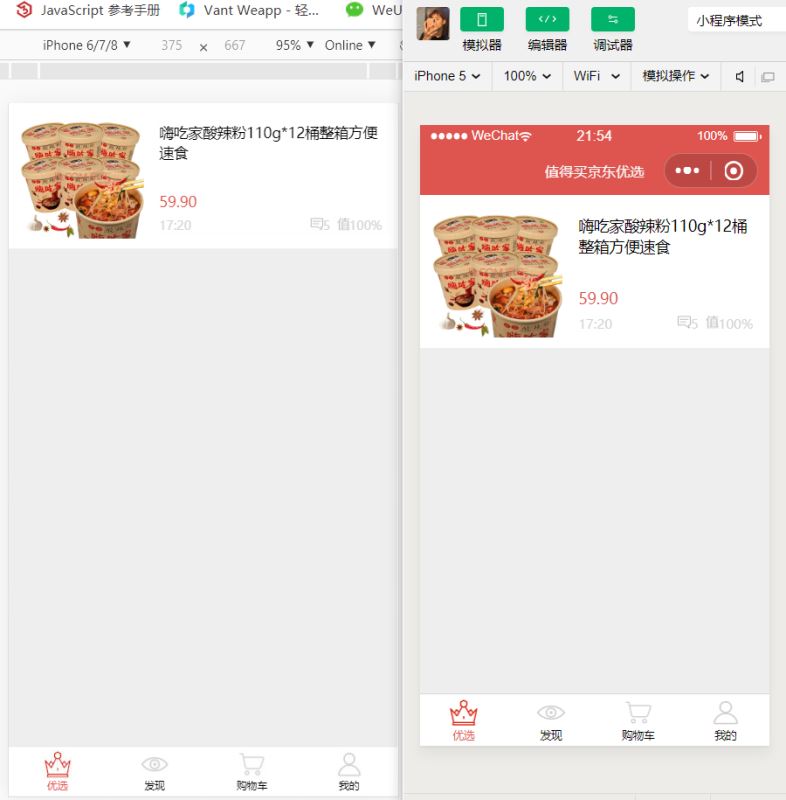This screenshot has width=786, height=800.
Task: Click the 小程序模式 mode selector
Action: click(729, 19)
